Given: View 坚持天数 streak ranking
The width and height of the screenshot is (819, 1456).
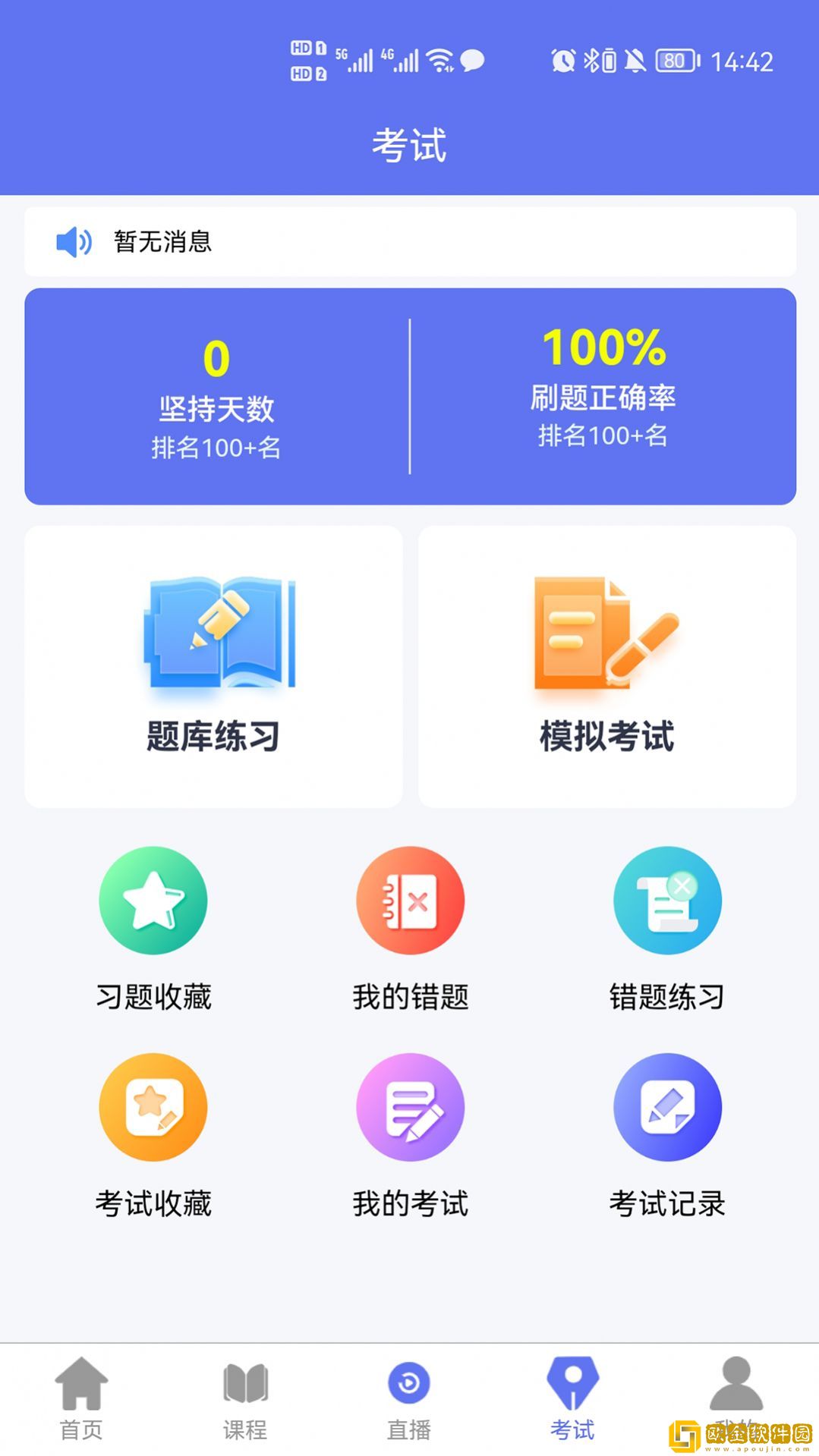Looking at the screenshot, I should click(x=216, y=397).
